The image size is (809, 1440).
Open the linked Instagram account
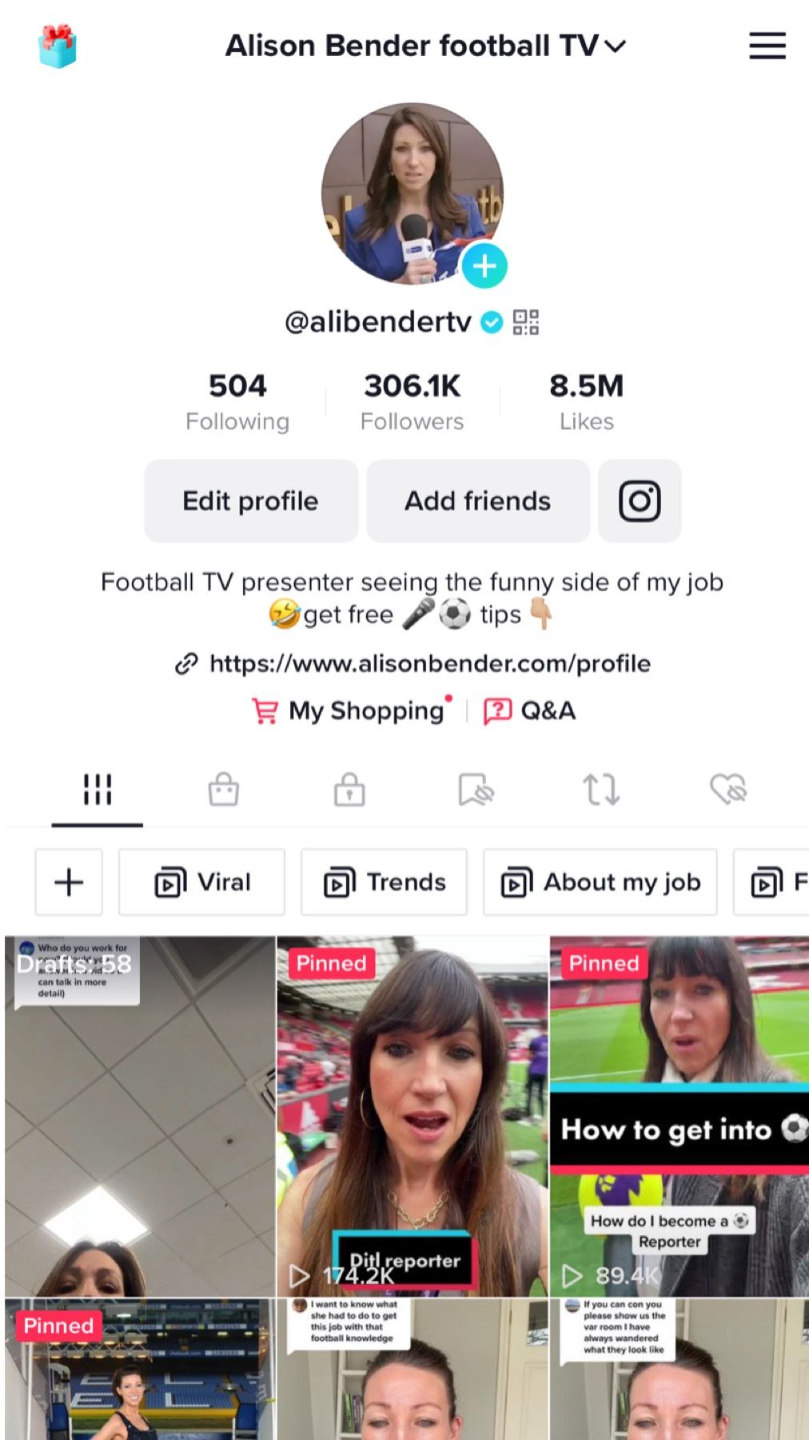639,501
